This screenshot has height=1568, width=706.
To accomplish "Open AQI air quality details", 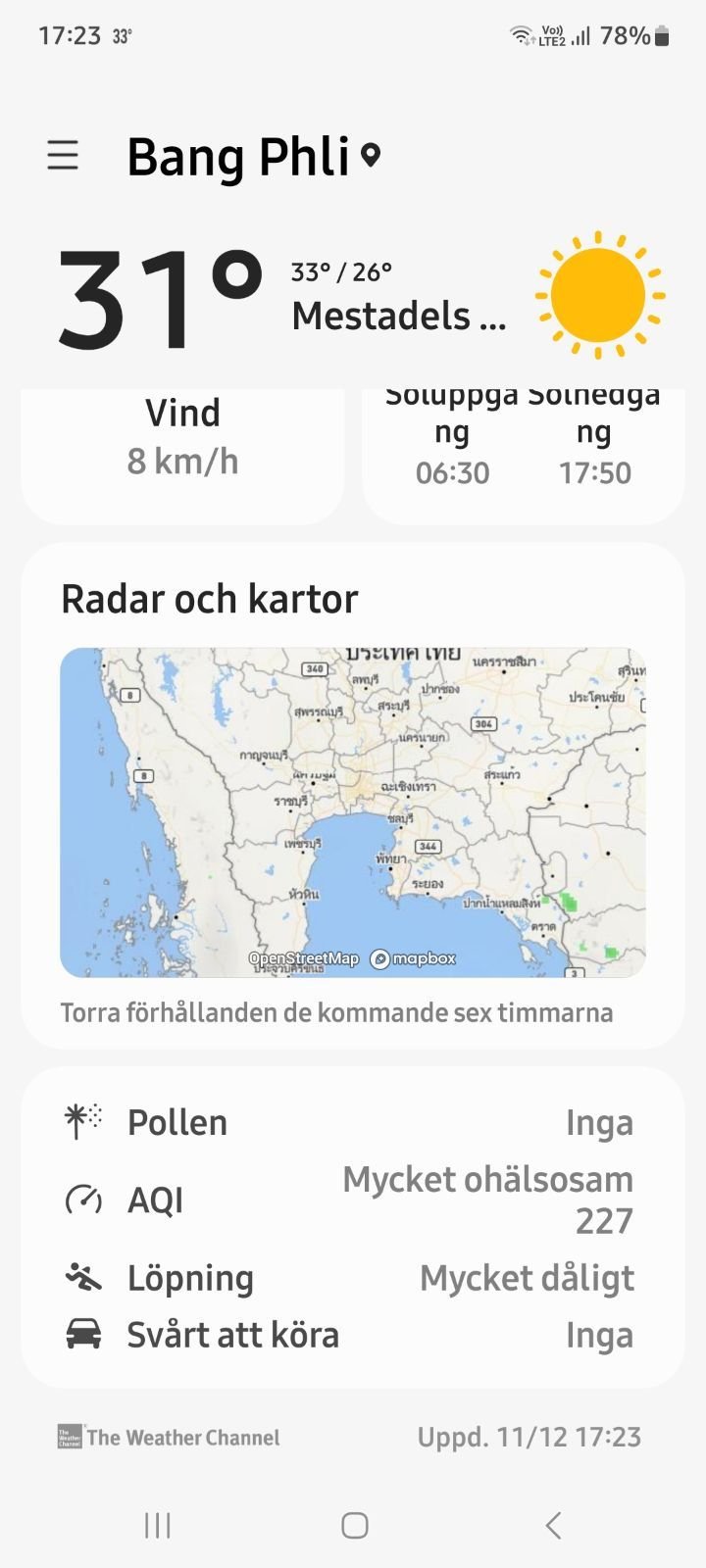I will pos(353,1200).
